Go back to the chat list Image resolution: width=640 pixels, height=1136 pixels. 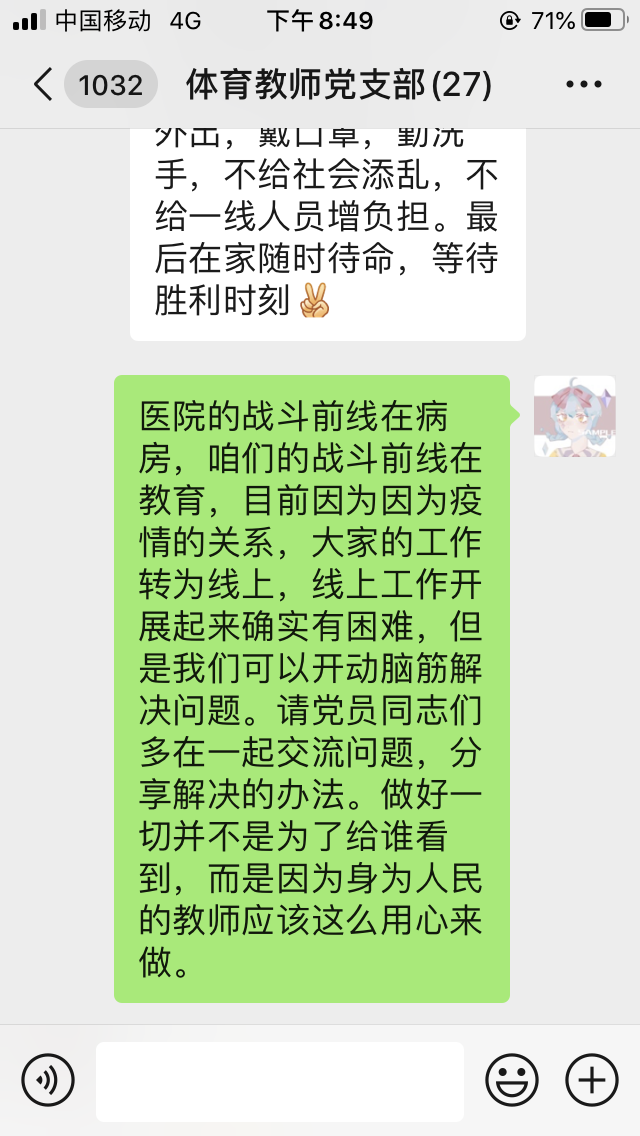point(44,85)
